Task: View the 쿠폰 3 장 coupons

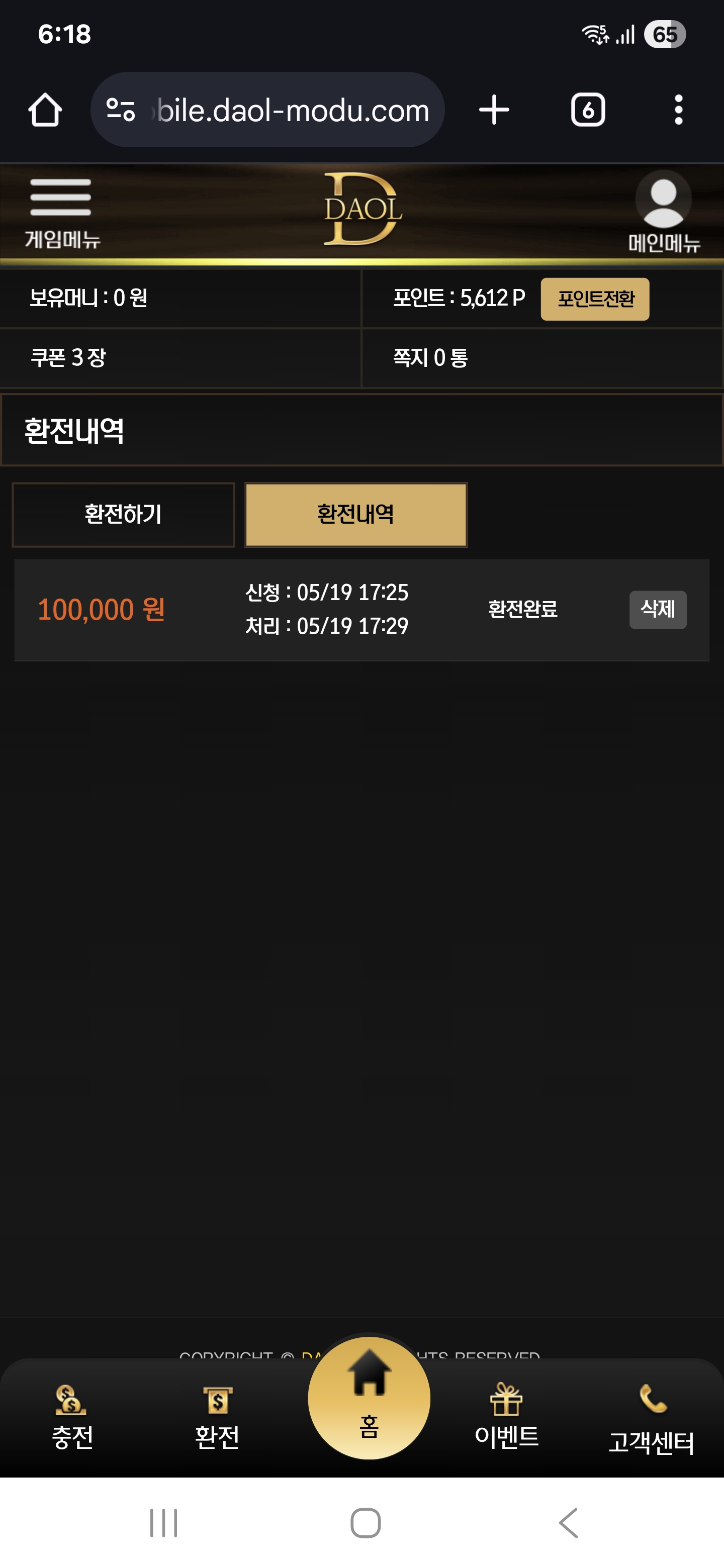Action: (68, 357)
